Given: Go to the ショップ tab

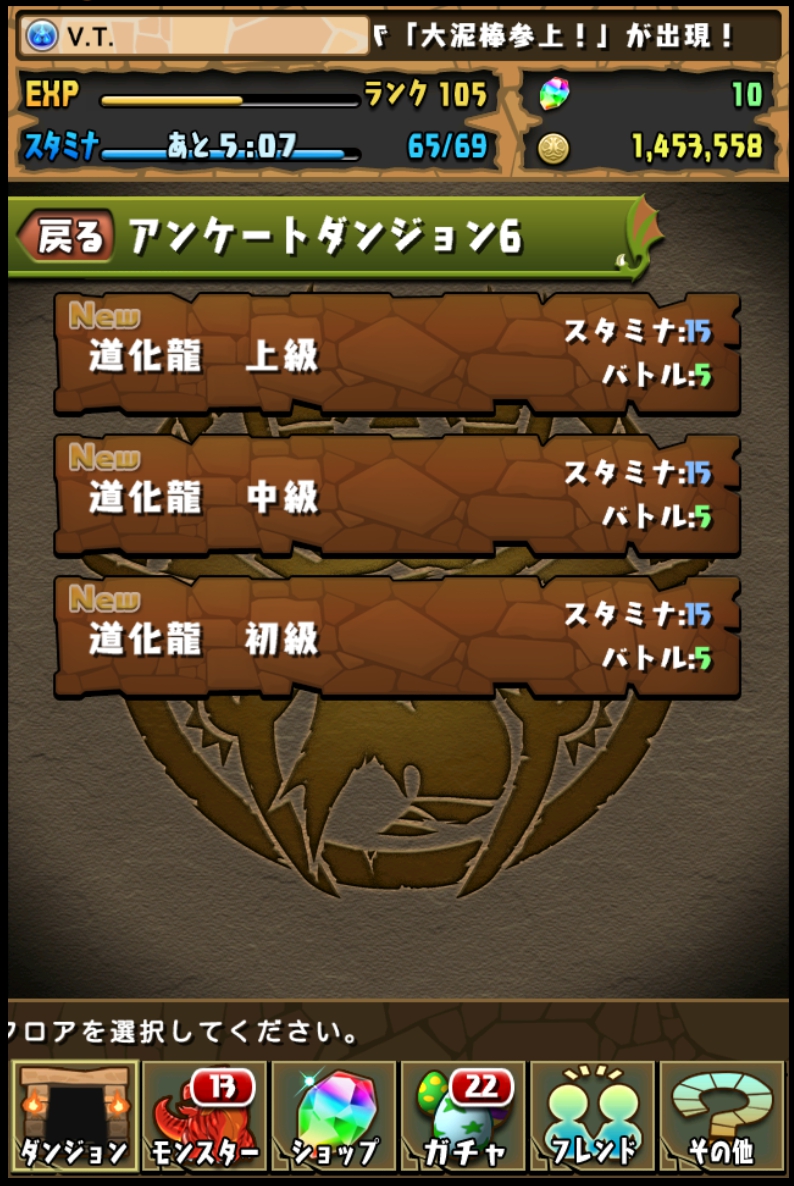Looking at the screenshot, I should [x=333, y=1117].
